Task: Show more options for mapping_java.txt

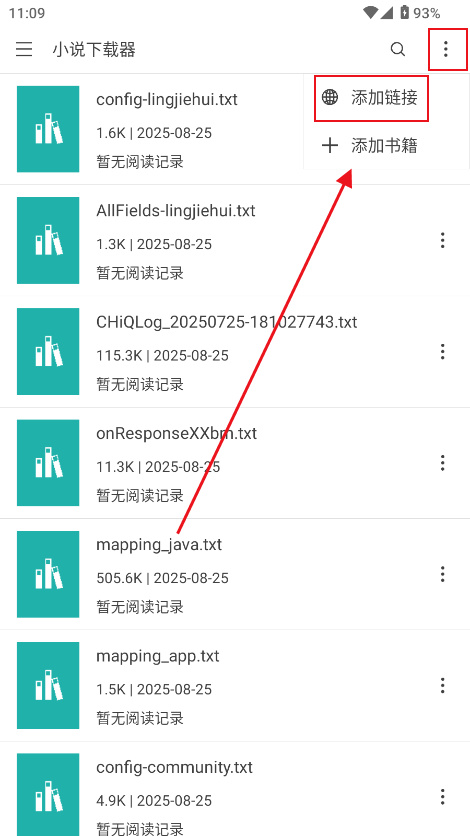Action: 442,574
